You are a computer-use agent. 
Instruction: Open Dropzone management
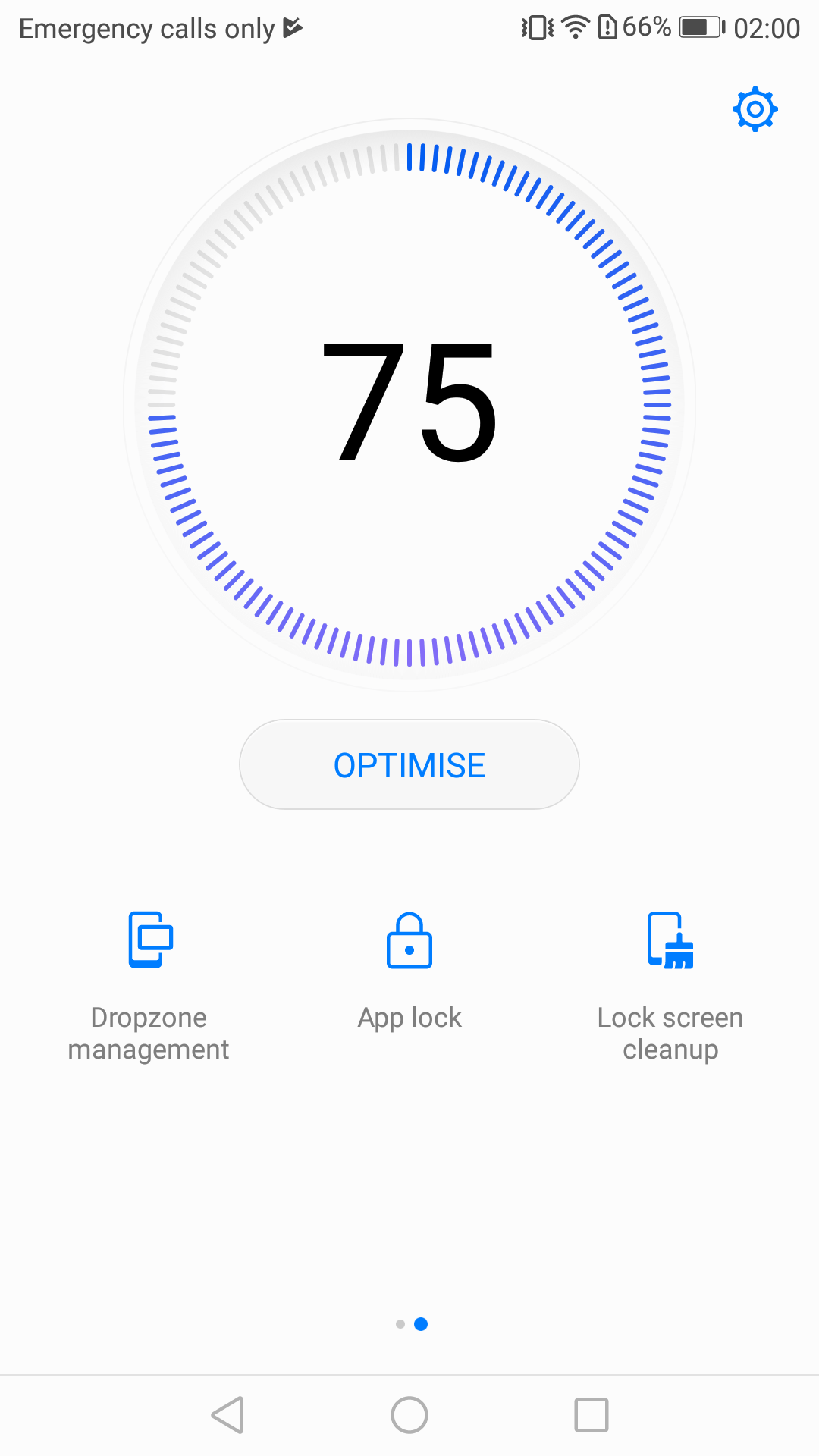coord(149,984)
